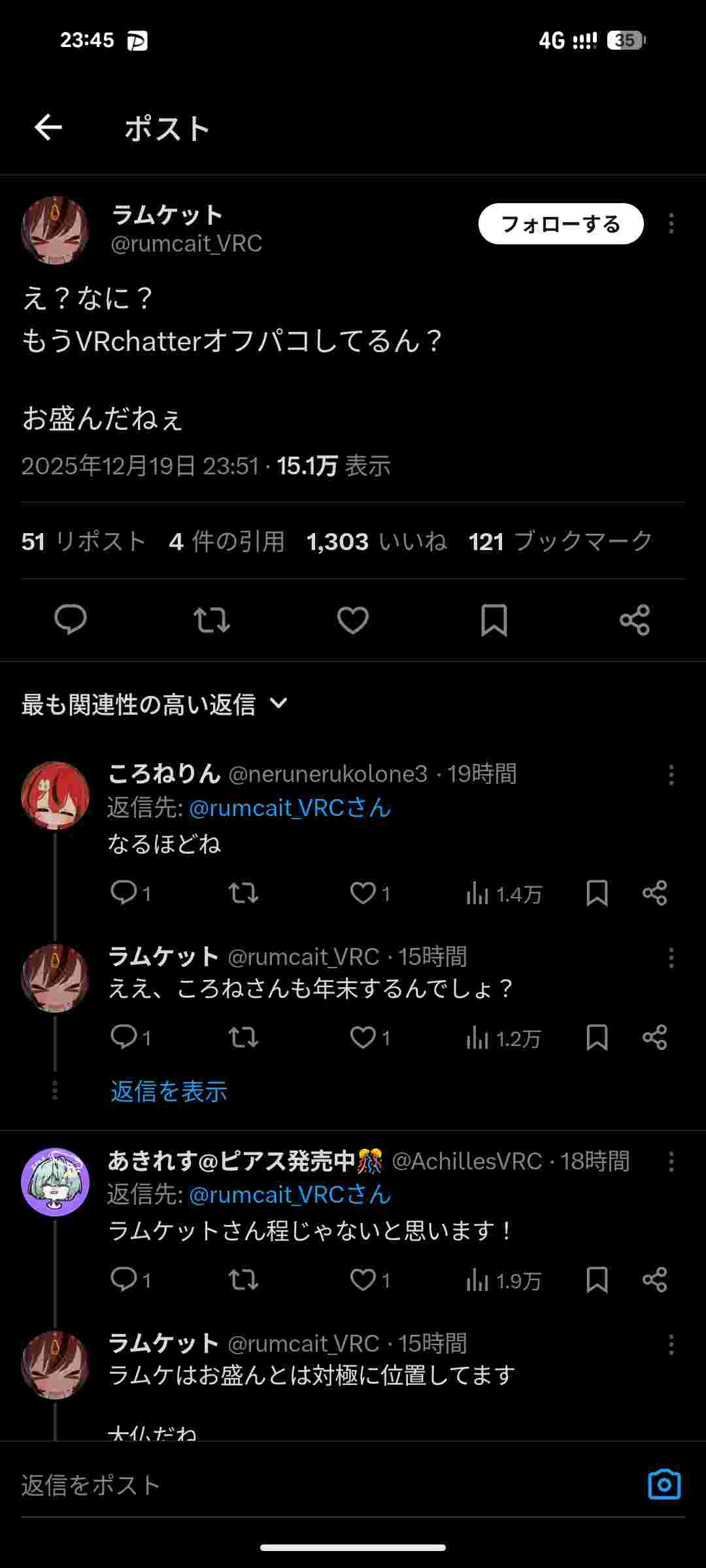Attach a photo with the camera icon
The height and width of the screenshot is (1568, 706).
(x=664, y=1485)
